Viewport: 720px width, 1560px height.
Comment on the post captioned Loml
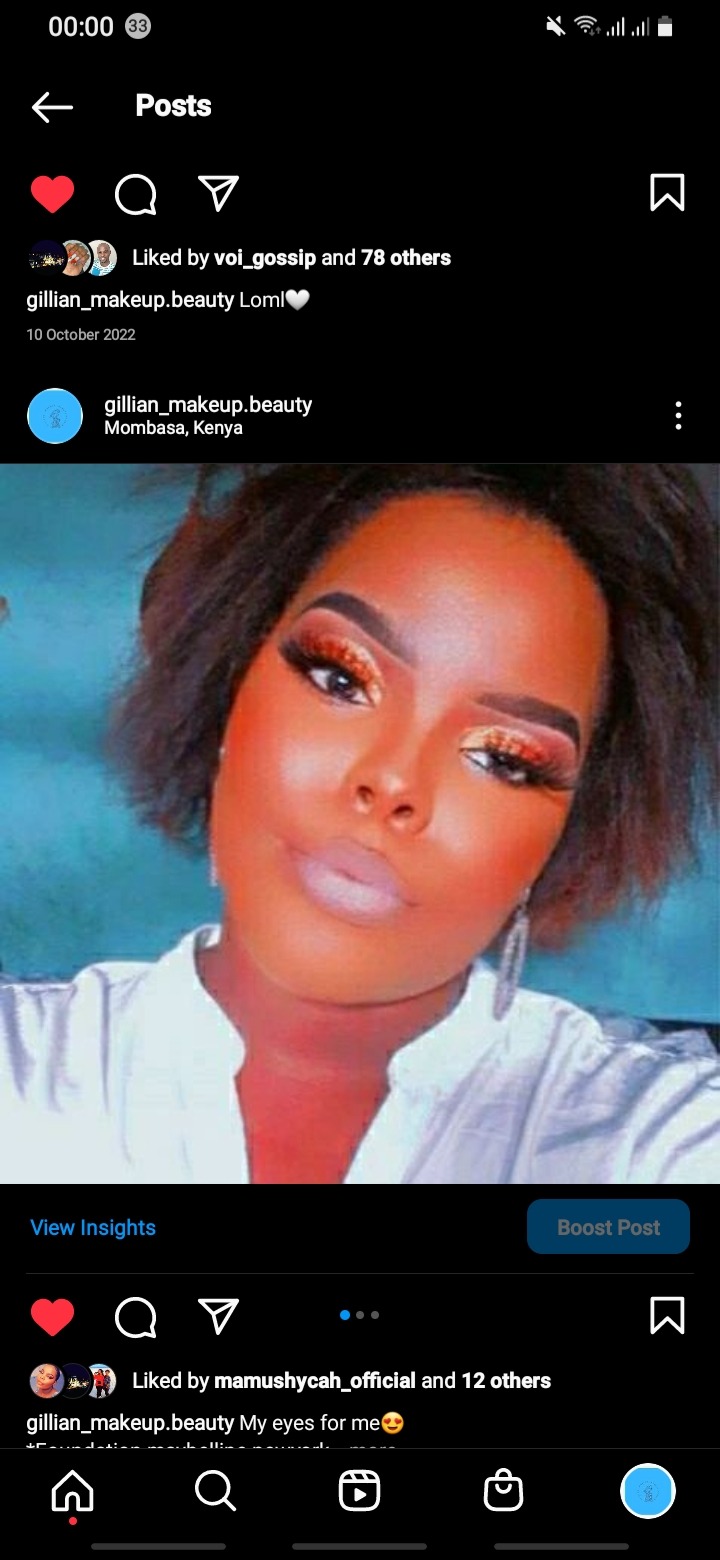135,194
